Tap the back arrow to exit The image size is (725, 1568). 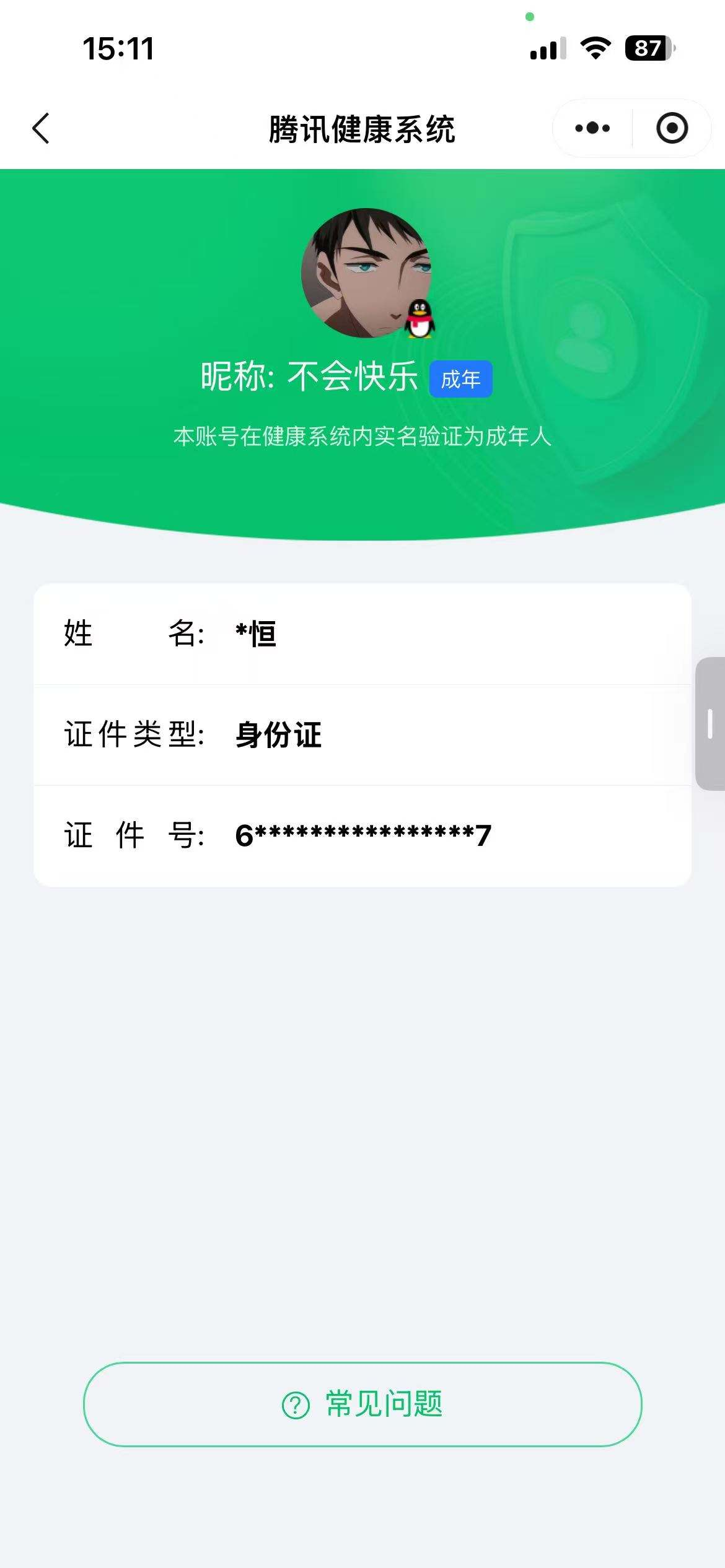click(x=41, y=128)
